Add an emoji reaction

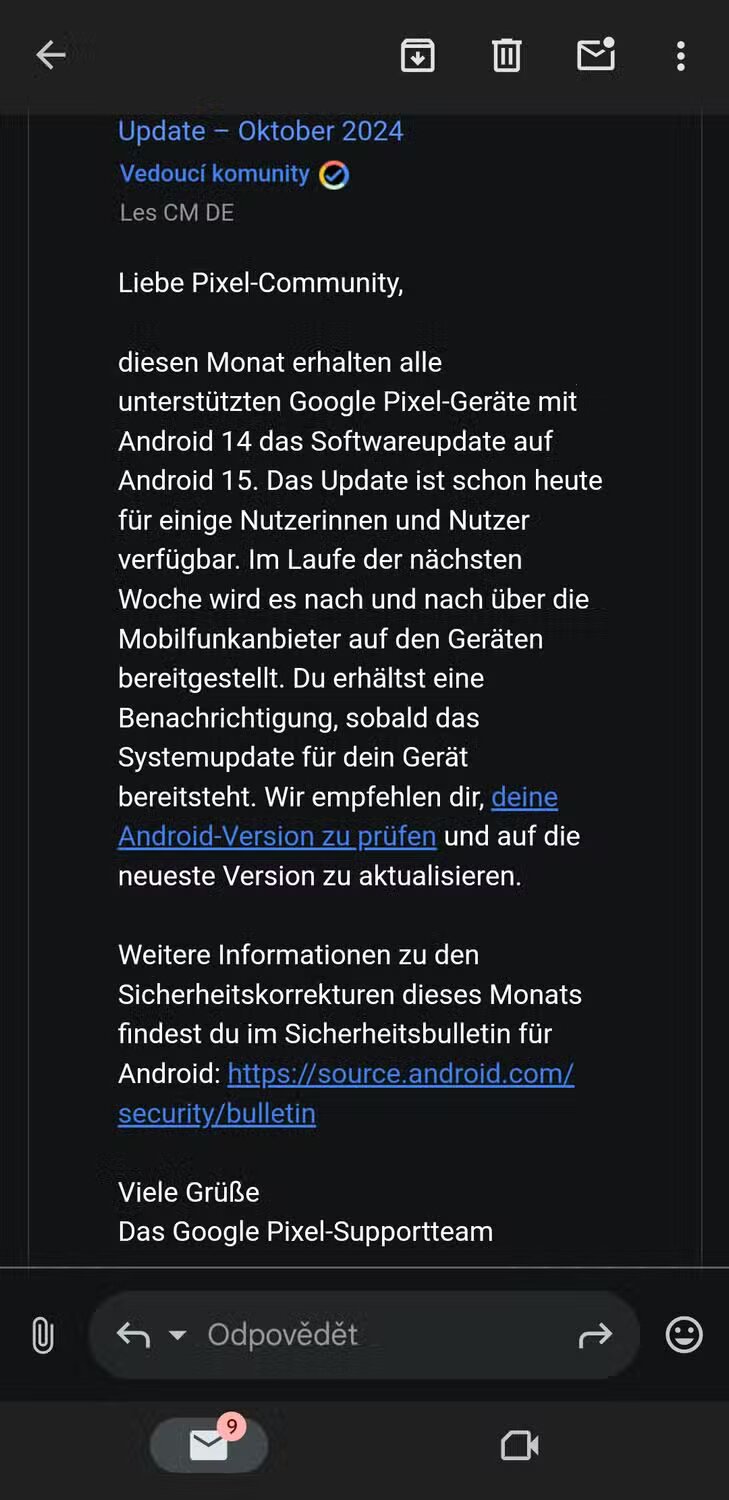click(x=684, y=1335)
